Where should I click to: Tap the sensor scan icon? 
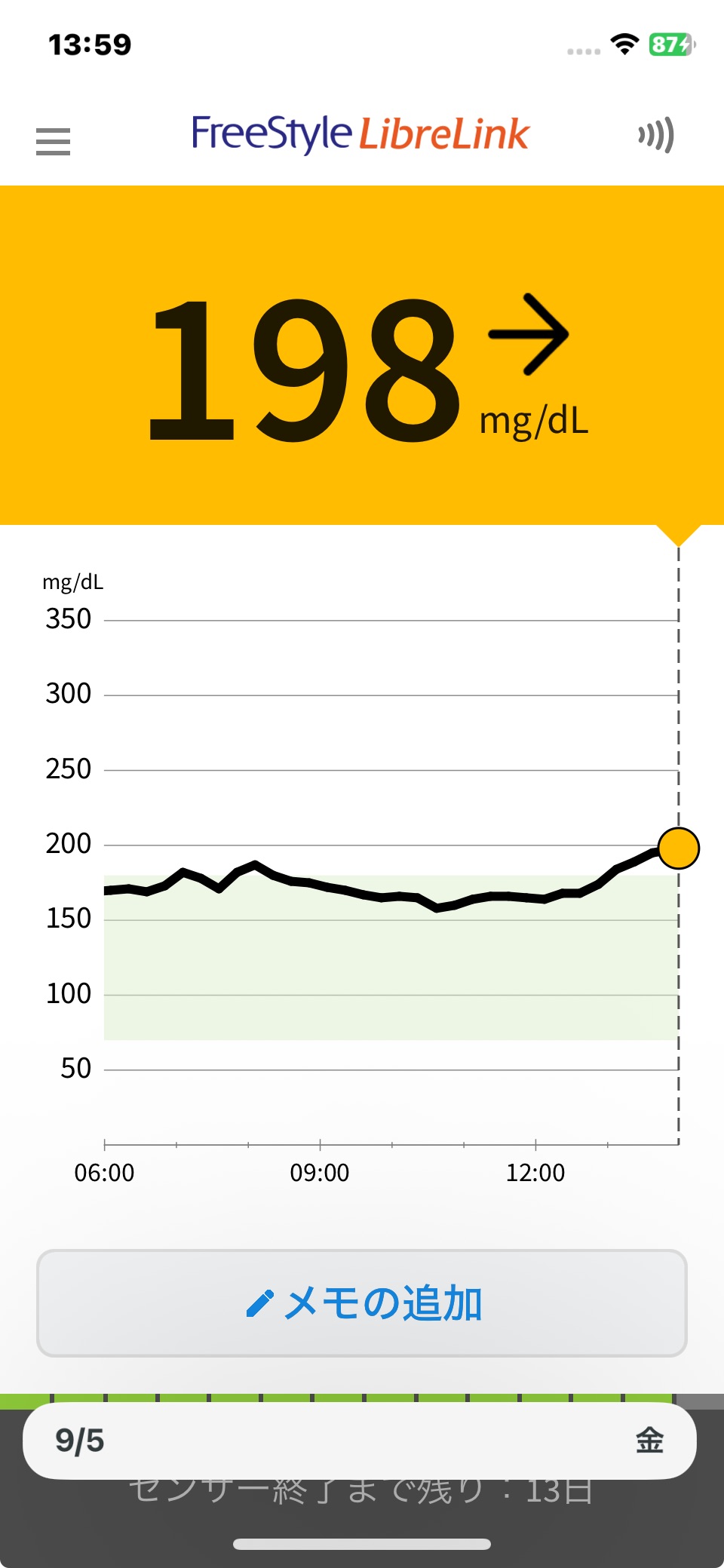tap(655, 136)
